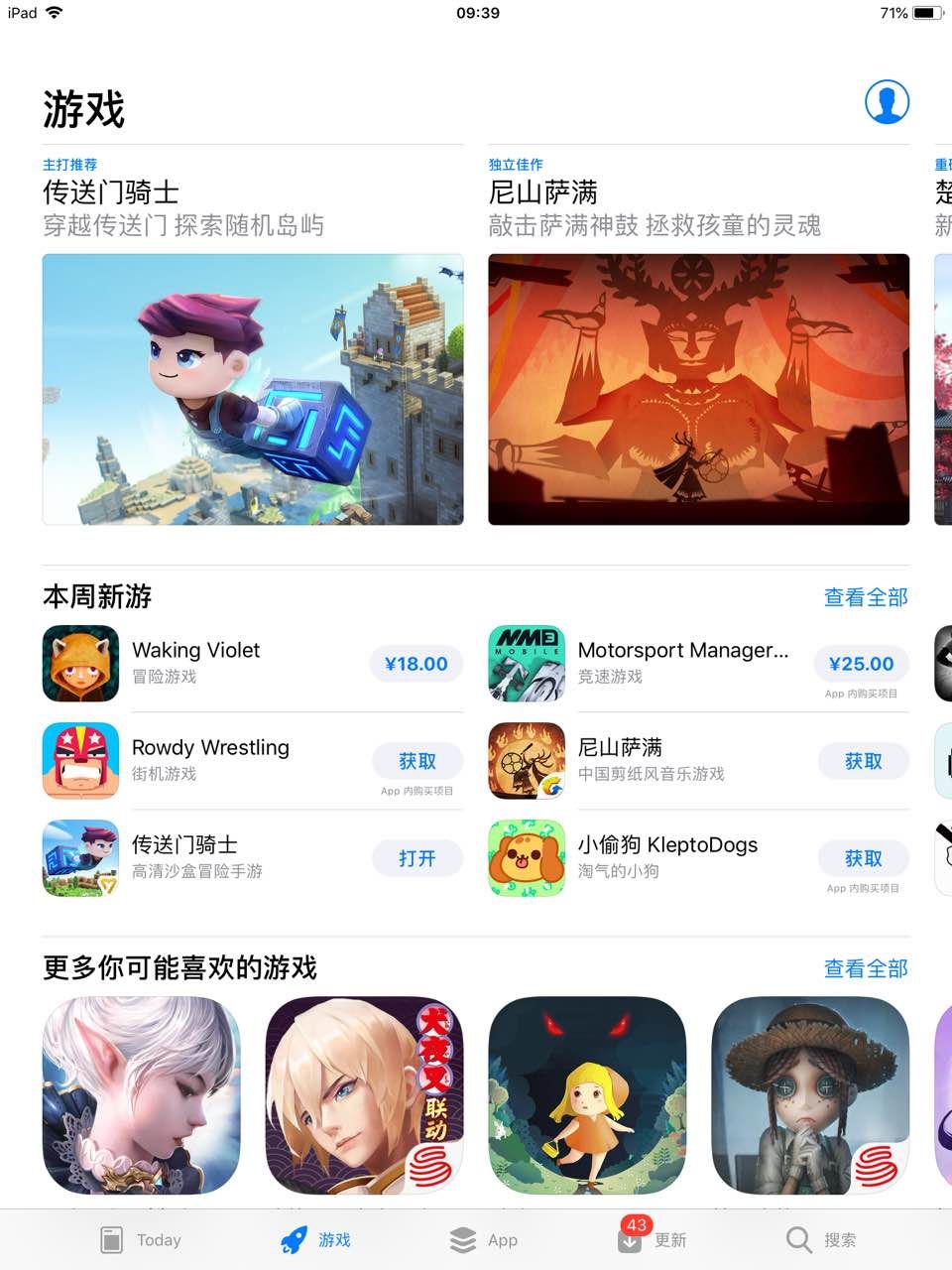Viewport: 952px width, 1270px height.
Task: Get the 尼山萨满 game in list
Action: tap(863, 761)
